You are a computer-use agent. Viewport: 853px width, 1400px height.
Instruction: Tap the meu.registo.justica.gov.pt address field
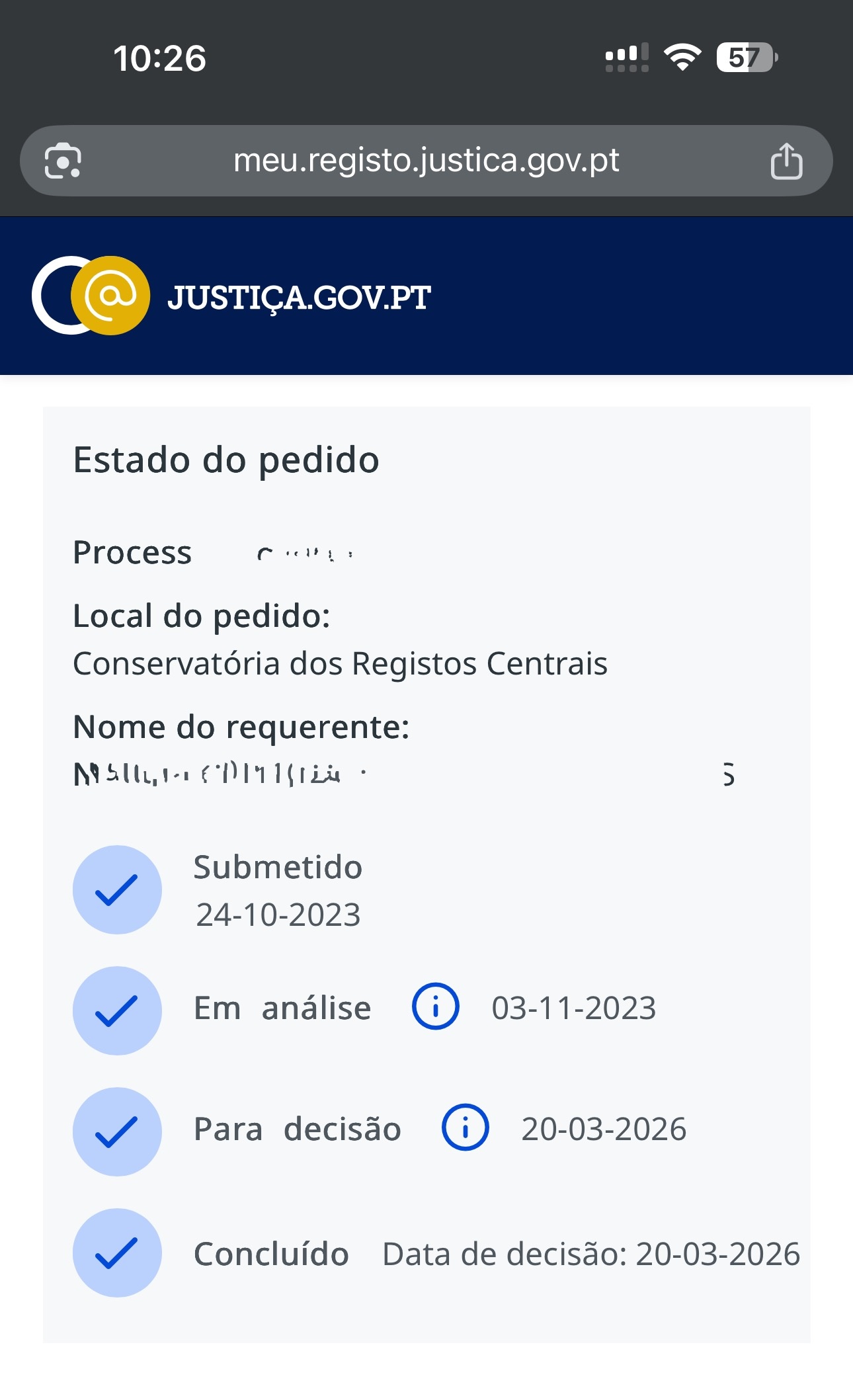pyautogui.click(x=426, y=161)
